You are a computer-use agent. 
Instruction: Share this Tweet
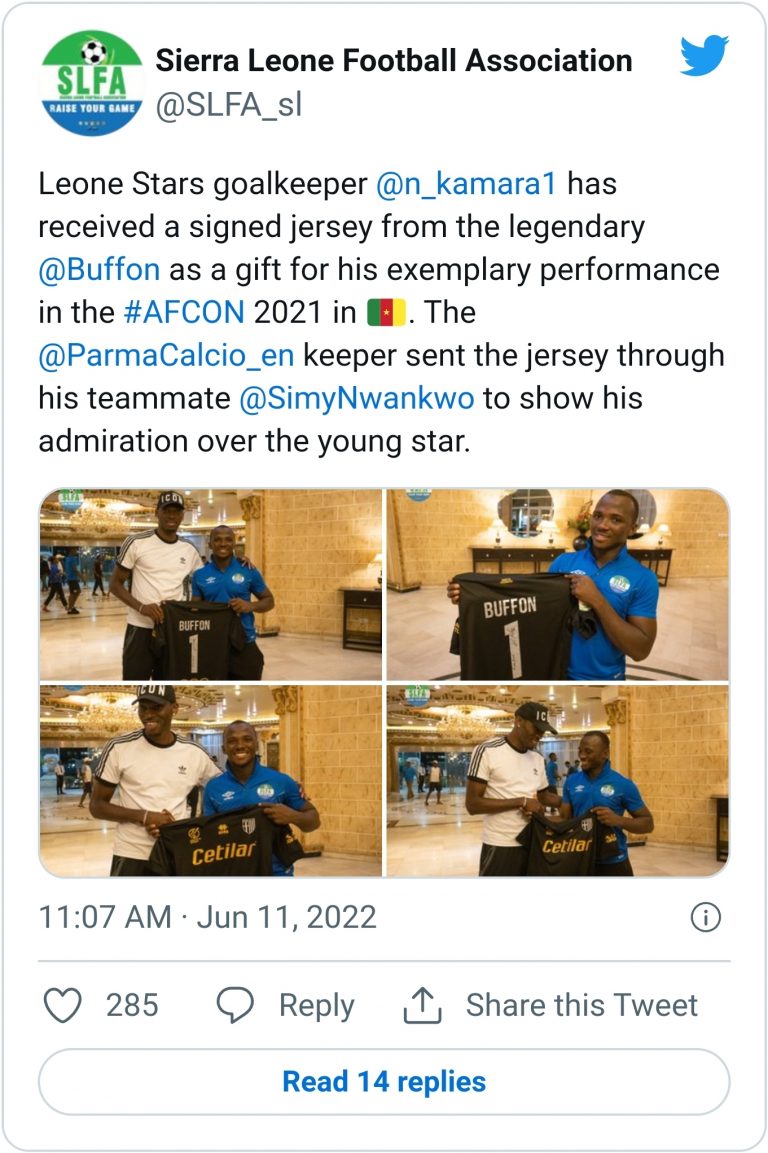pyautogui.click(x=550, y=1005)
